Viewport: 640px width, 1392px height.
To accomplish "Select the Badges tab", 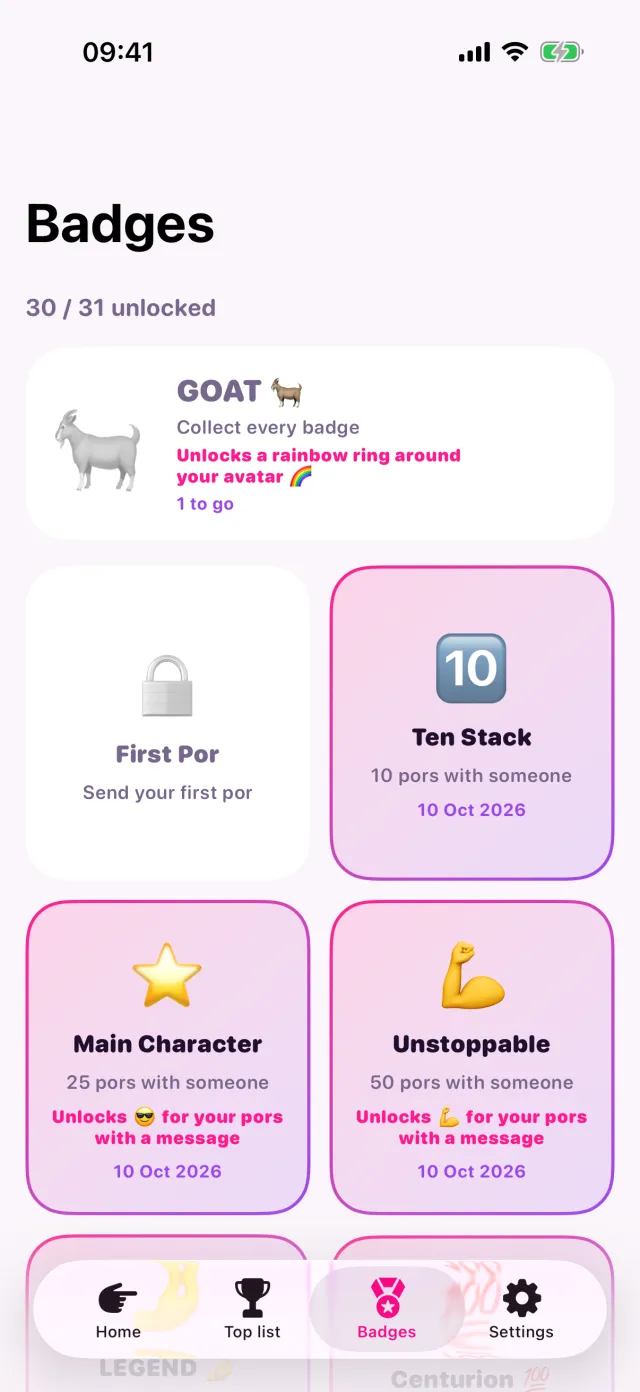I will pos(387,1308).
